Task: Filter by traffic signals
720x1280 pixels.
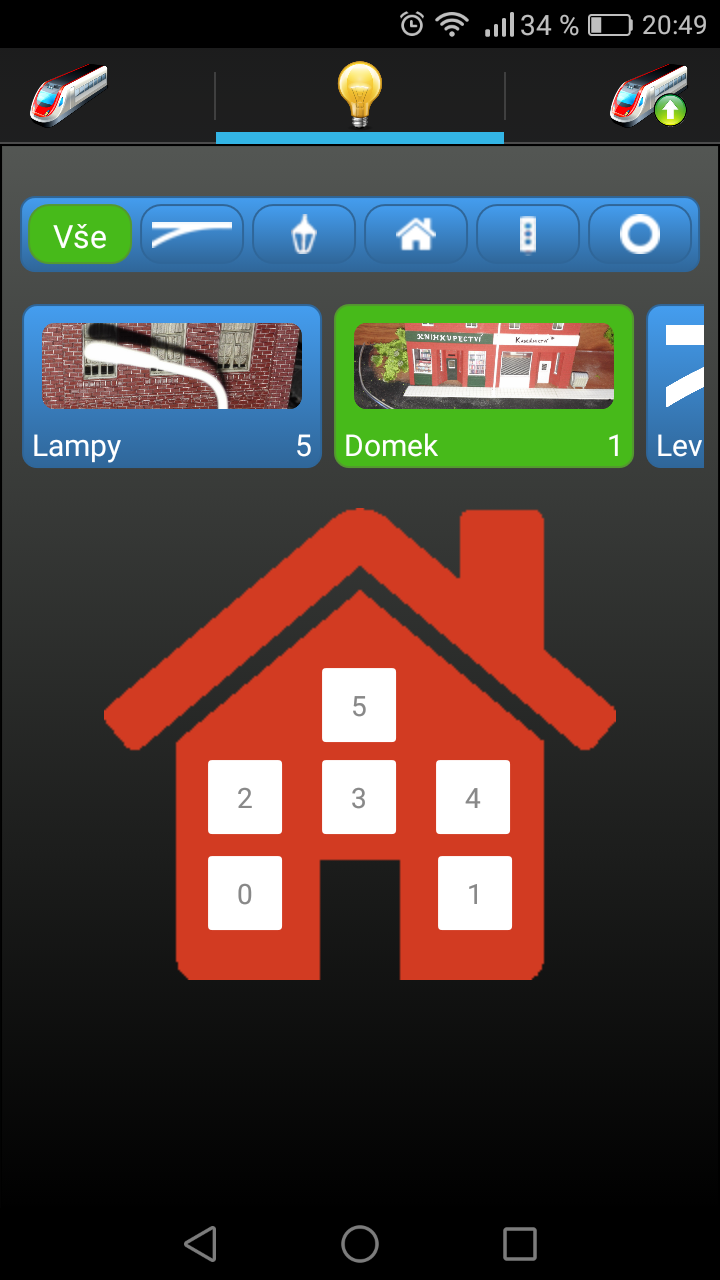Action: point(528,235)
